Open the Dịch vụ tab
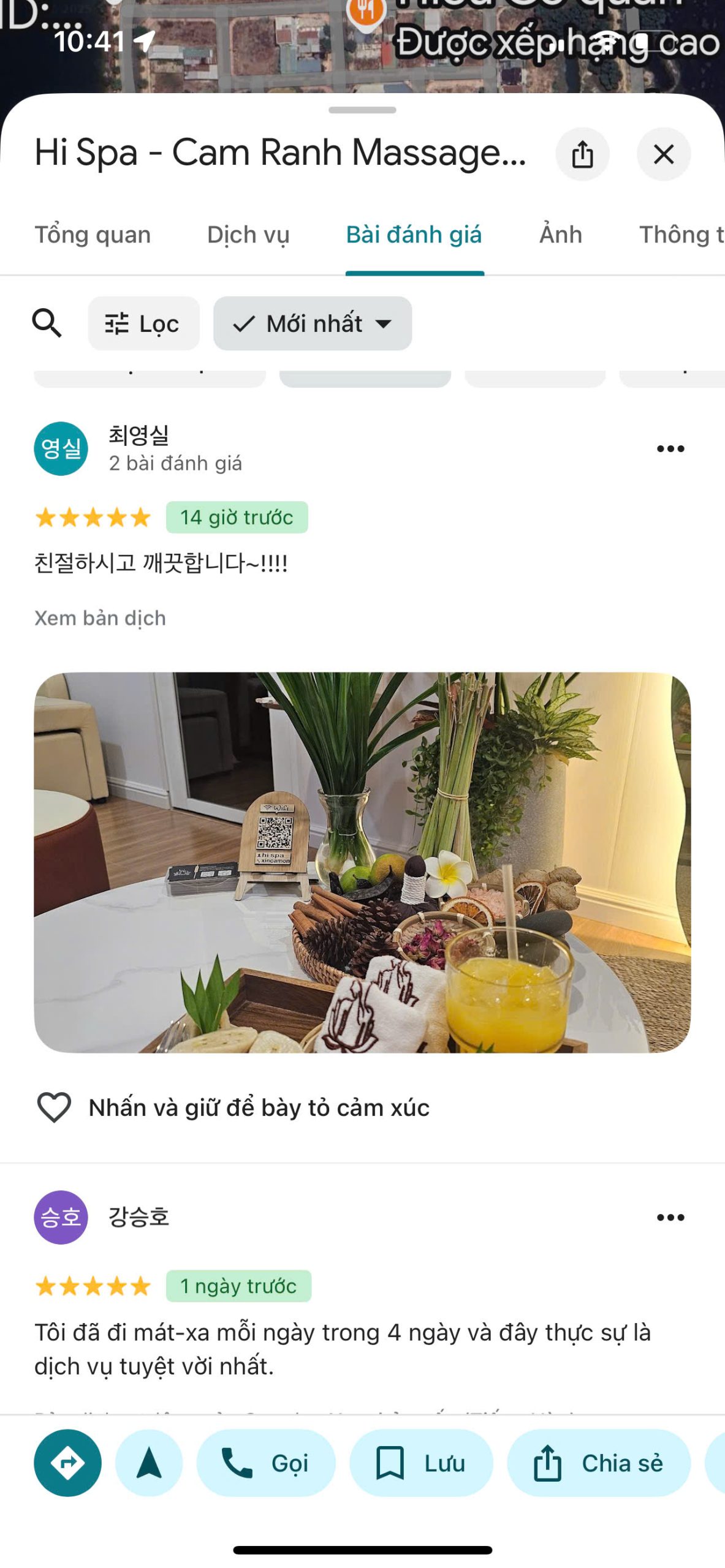Image resolution: width=725 pixels, height=1568 pixels. click(x=248, y=235)
